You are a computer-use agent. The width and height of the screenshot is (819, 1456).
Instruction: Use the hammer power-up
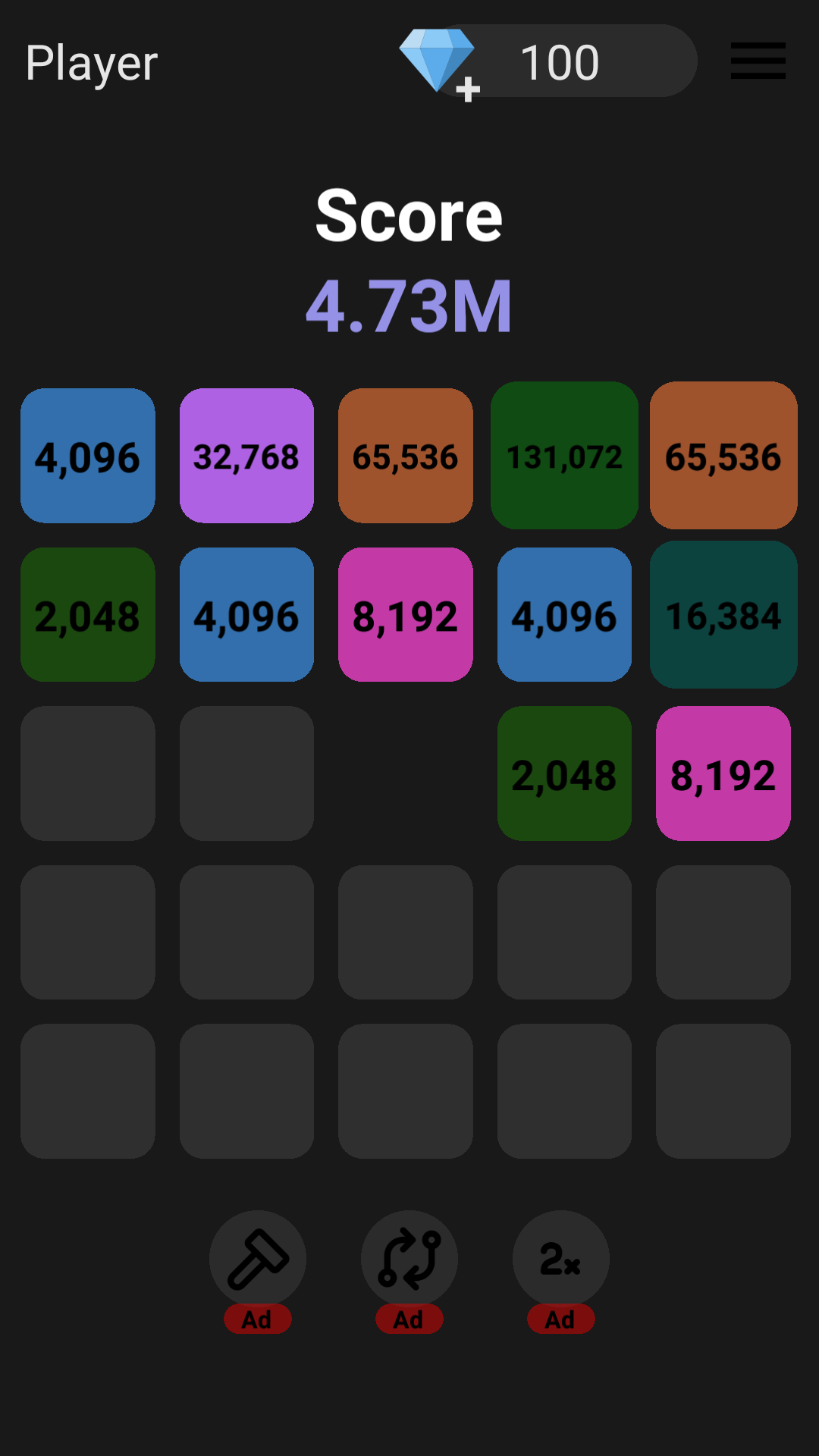(258, 1259)
